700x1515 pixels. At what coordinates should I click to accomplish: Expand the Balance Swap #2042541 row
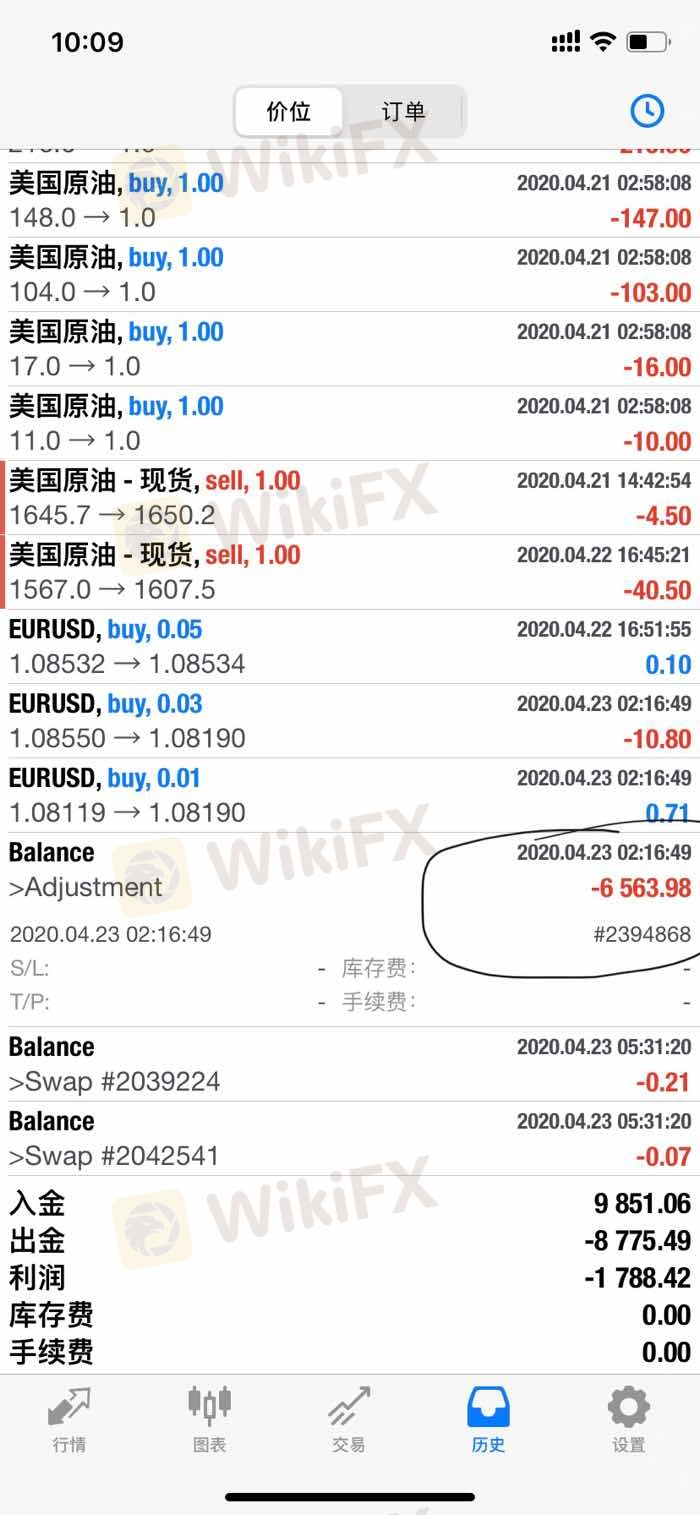(350, 1138)
